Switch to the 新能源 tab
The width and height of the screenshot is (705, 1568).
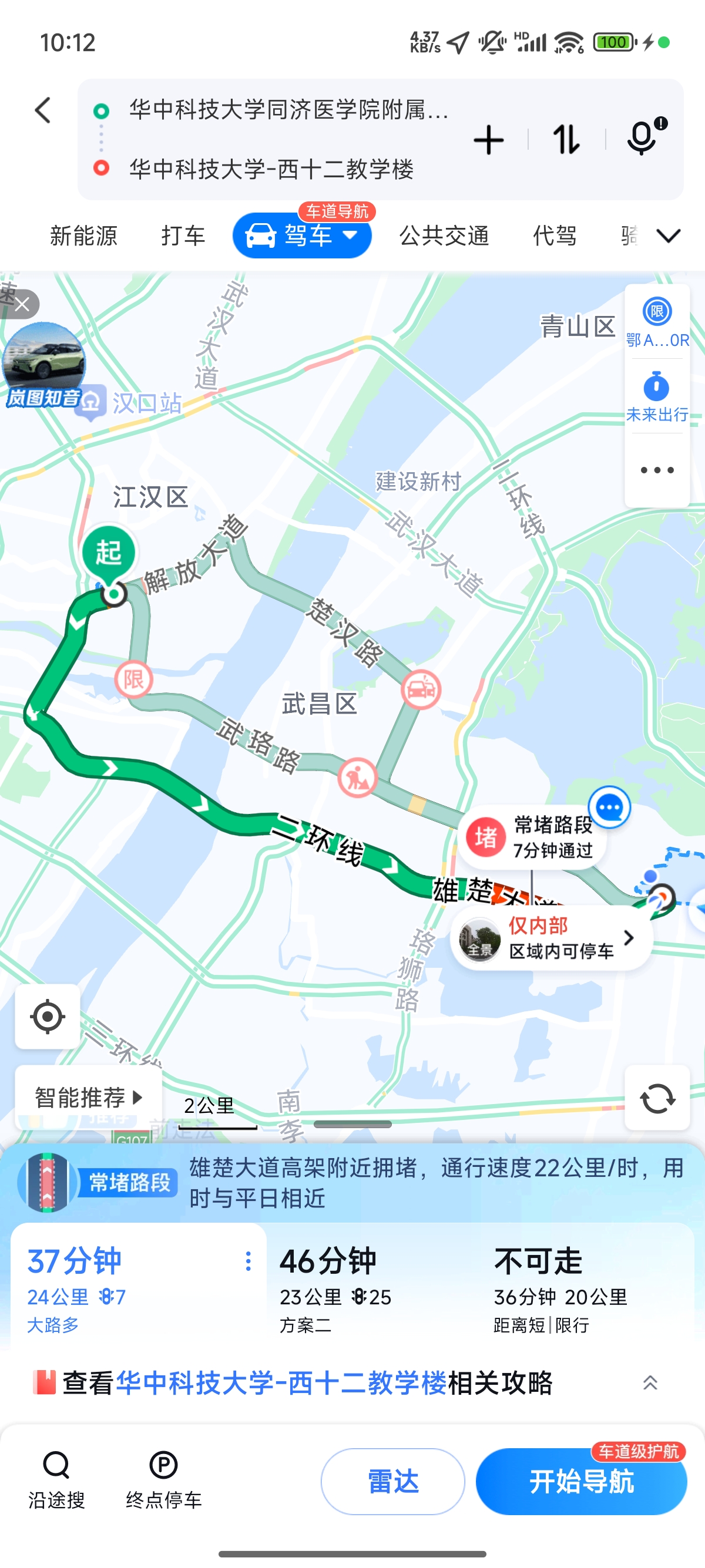pos(83,235)
